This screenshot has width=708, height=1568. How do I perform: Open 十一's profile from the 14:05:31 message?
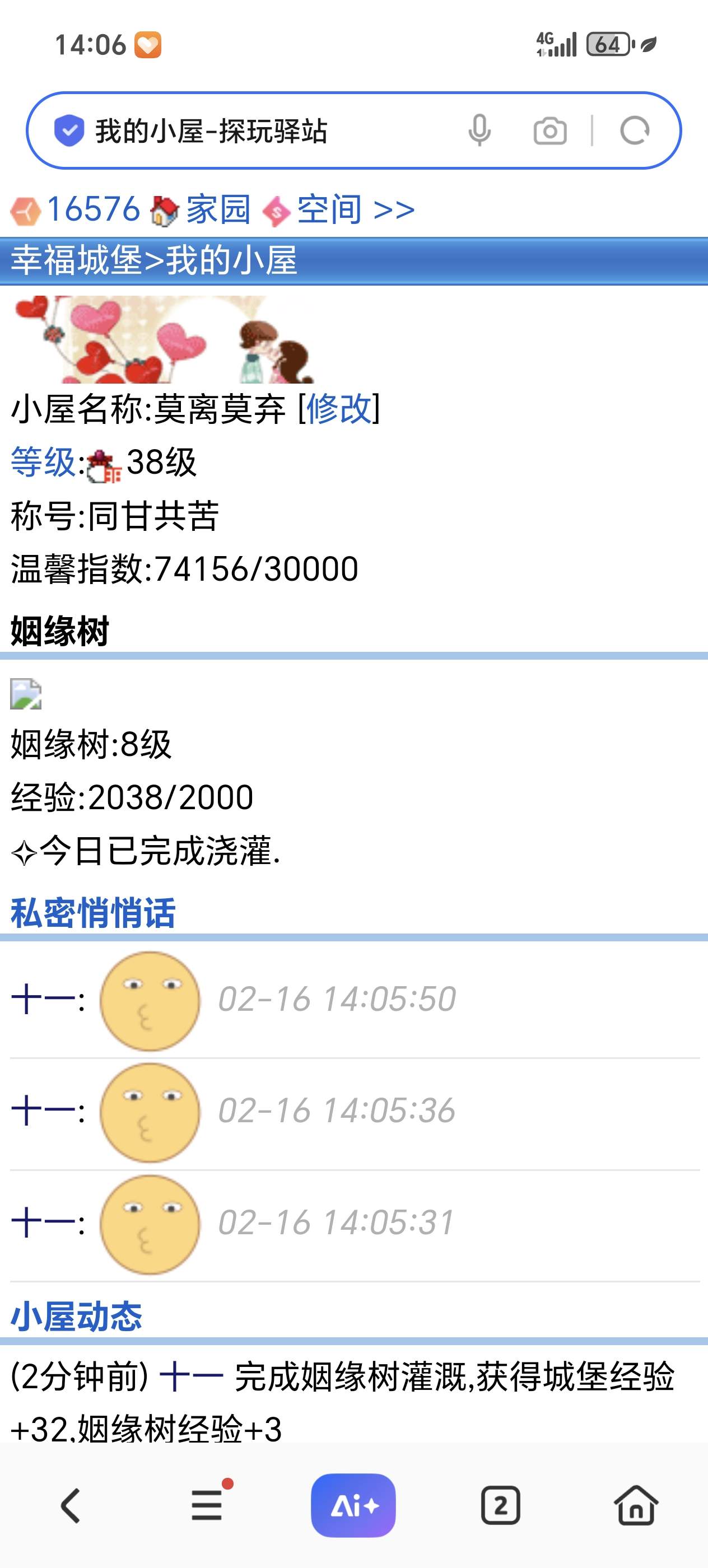(x=44, y=1222)
